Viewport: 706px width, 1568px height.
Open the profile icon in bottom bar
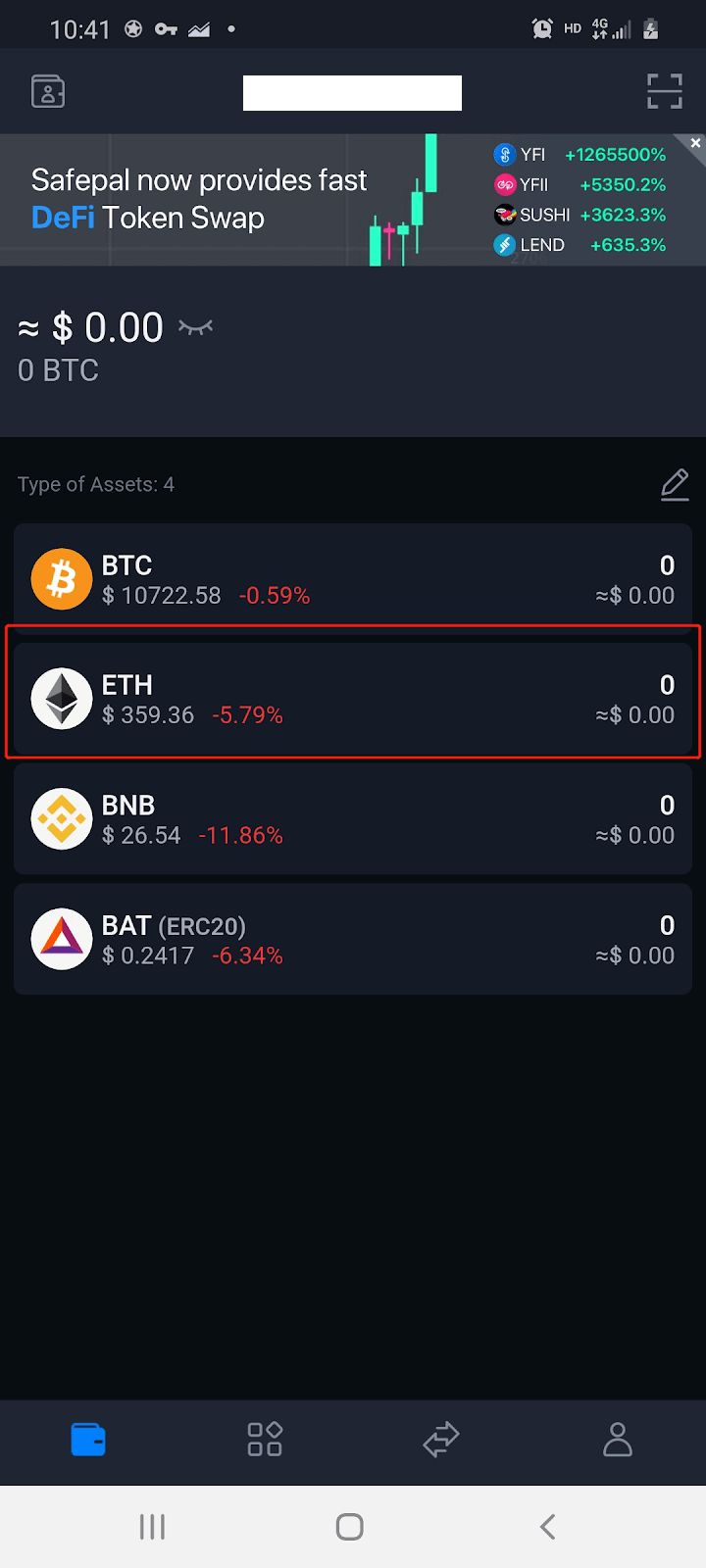tap(617, 1440)
